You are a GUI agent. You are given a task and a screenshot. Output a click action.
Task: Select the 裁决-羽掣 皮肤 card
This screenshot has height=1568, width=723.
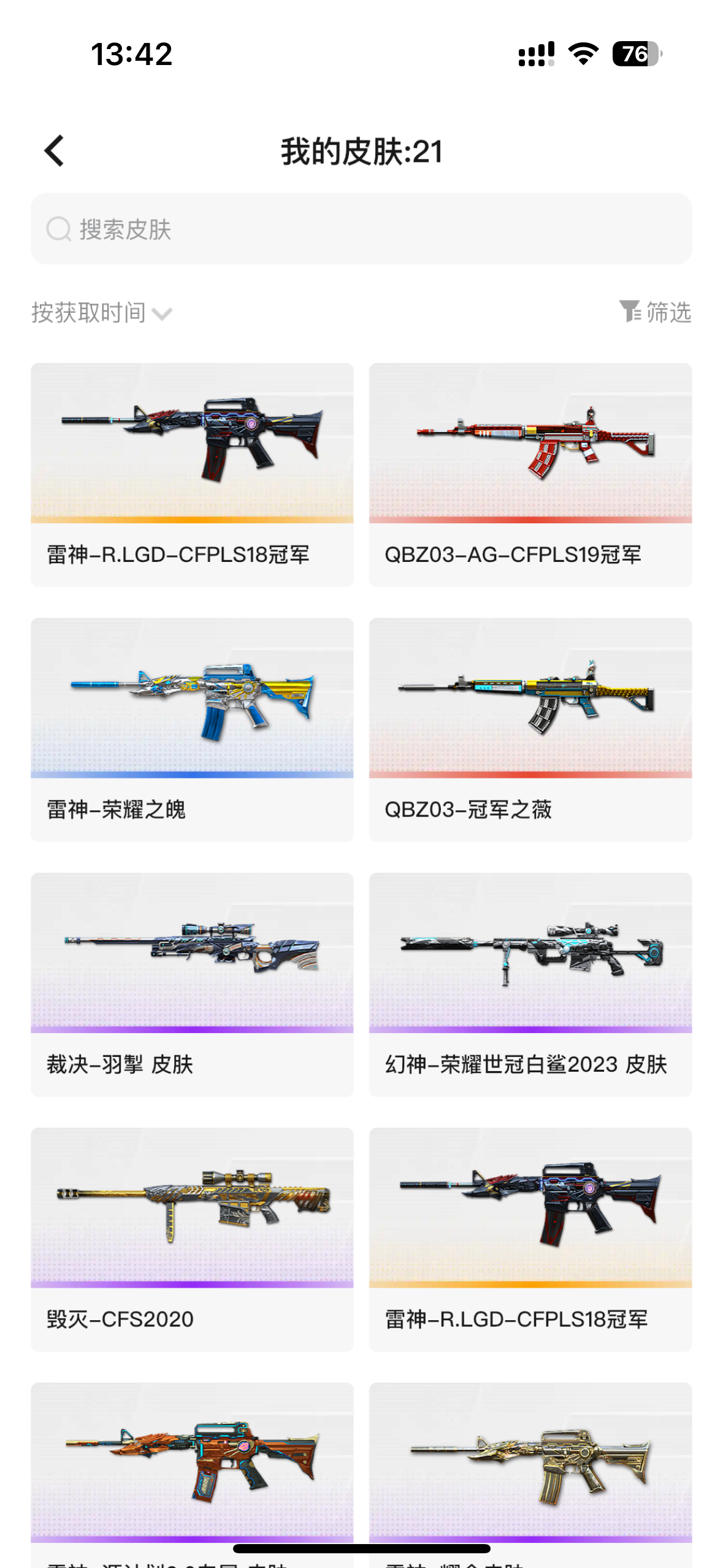[192, 984]
